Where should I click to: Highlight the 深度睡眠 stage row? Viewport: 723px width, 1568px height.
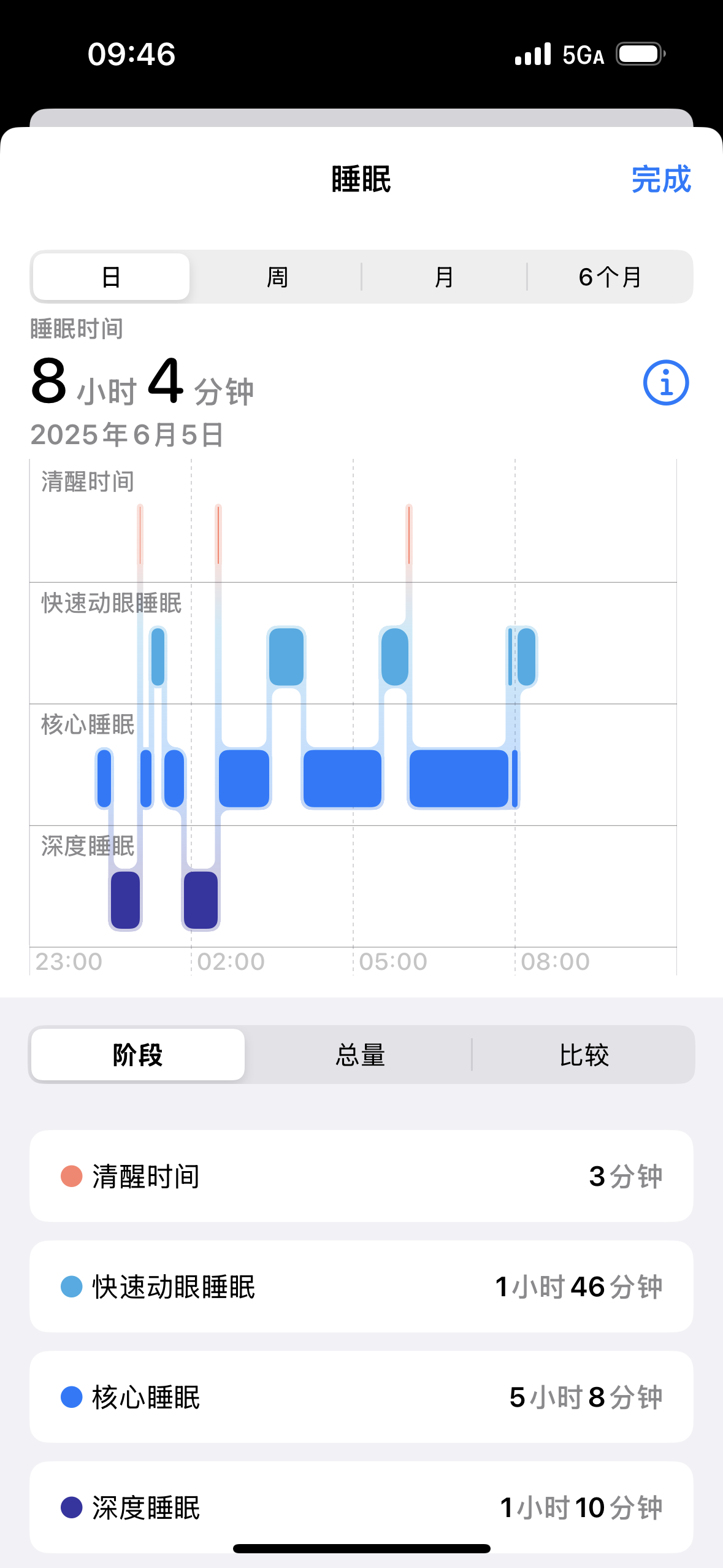(x=361, y=1507)
